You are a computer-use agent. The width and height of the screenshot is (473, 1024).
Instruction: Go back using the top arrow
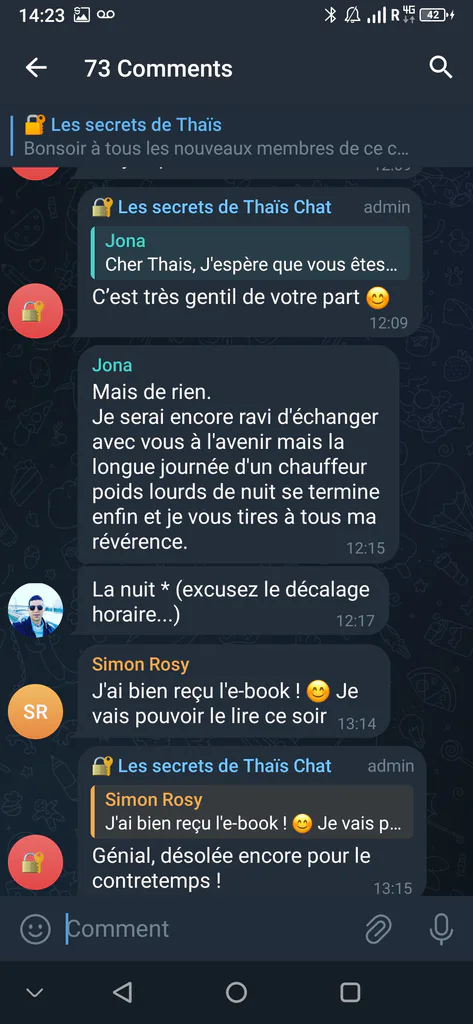pos(36,68)
